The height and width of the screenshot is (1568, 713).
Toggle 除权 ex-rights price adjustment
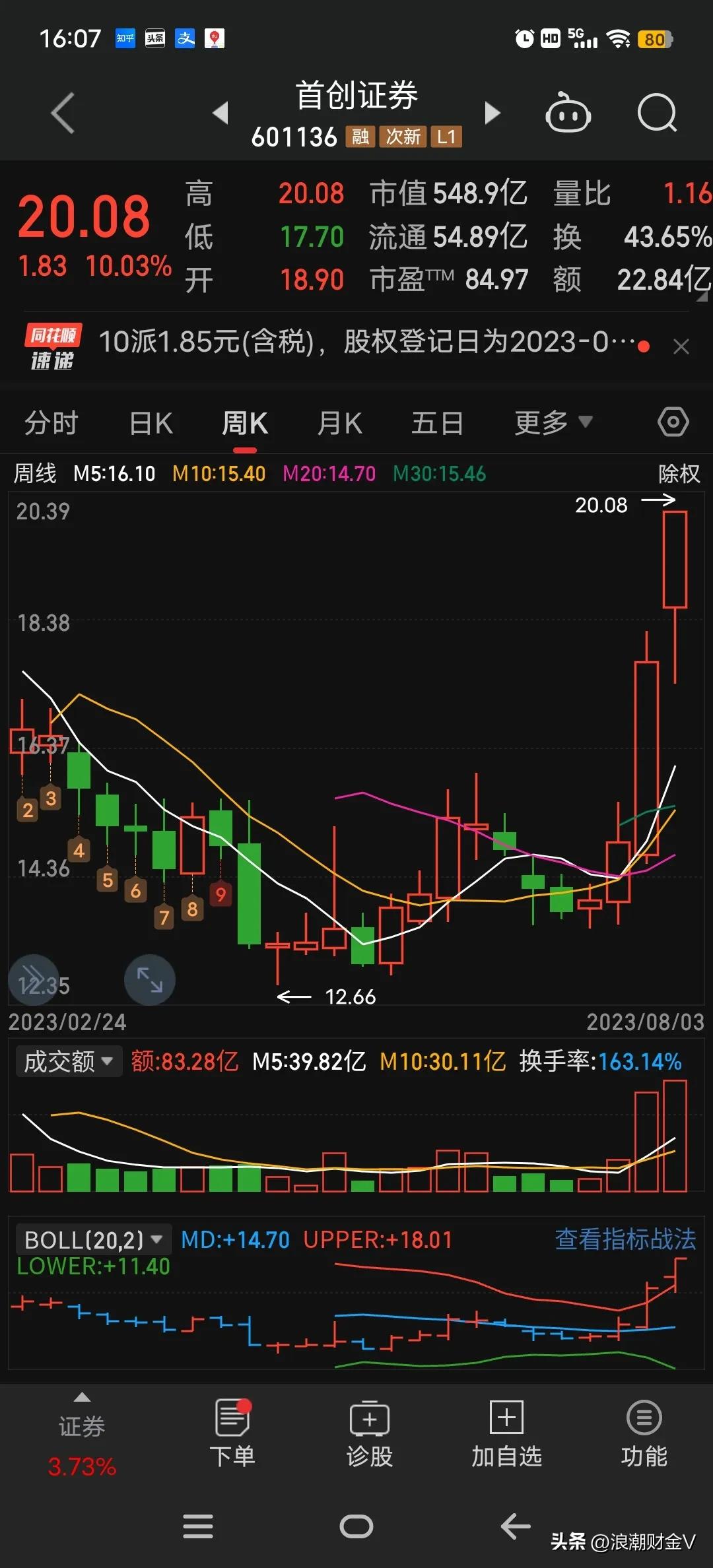[679, 474]
